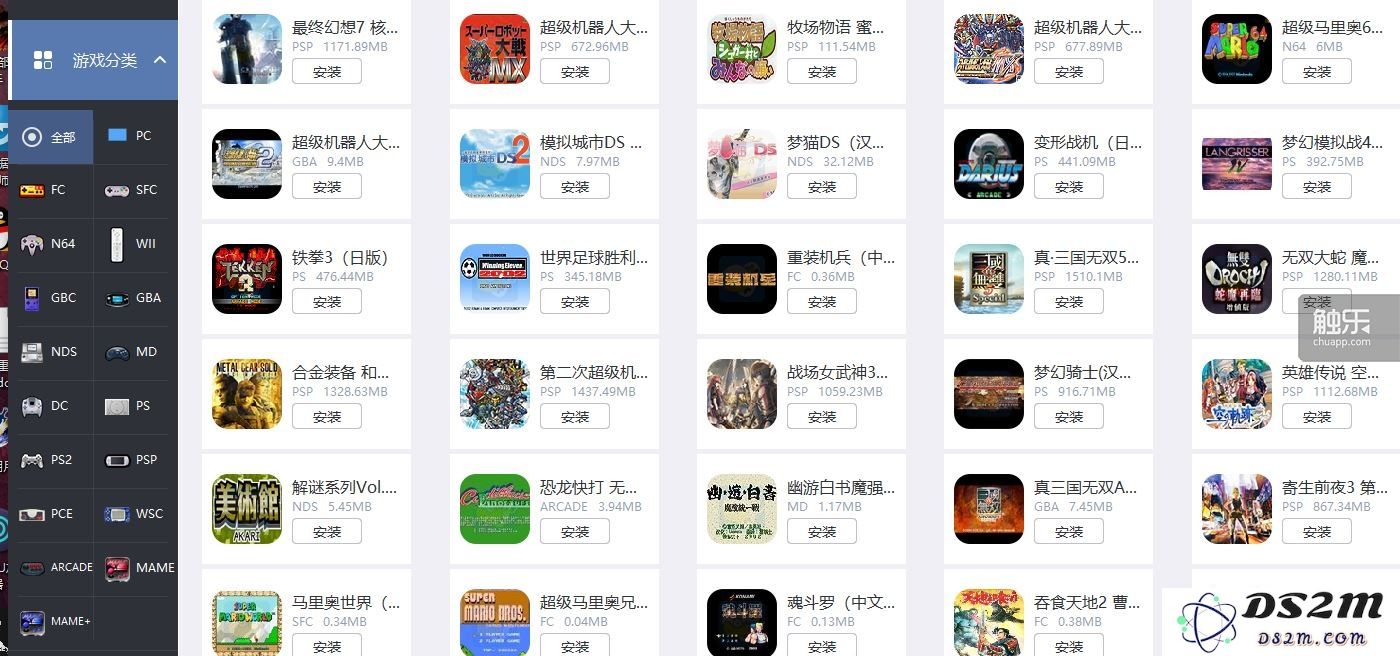Show SFC platform games
This screenshot has width=1400, height=656.
[x=133, y=190]
